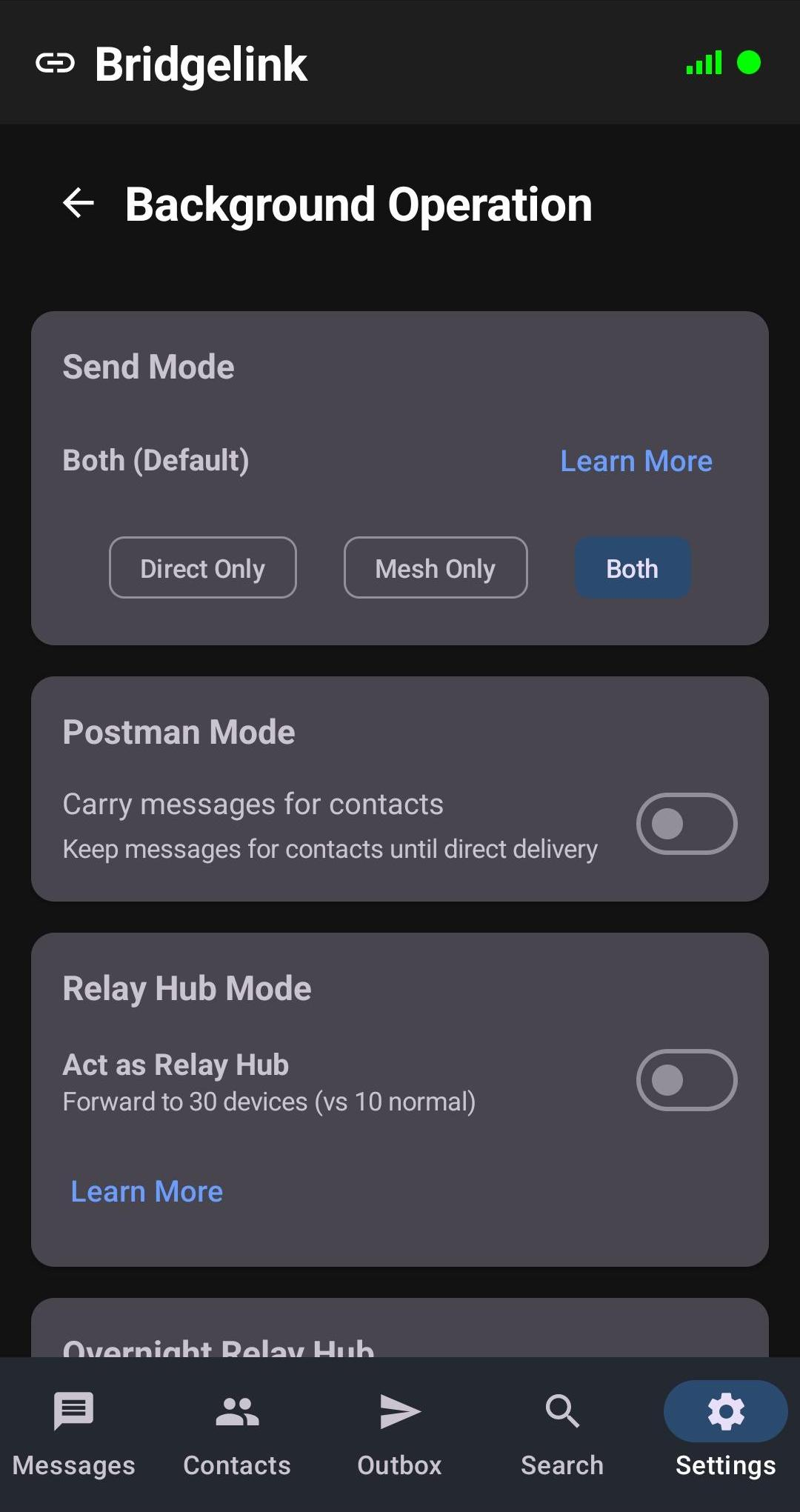The height and width of the screenshot is (1512, 800).
Task: Switch to the Contacts tab
Action: 236,1435
